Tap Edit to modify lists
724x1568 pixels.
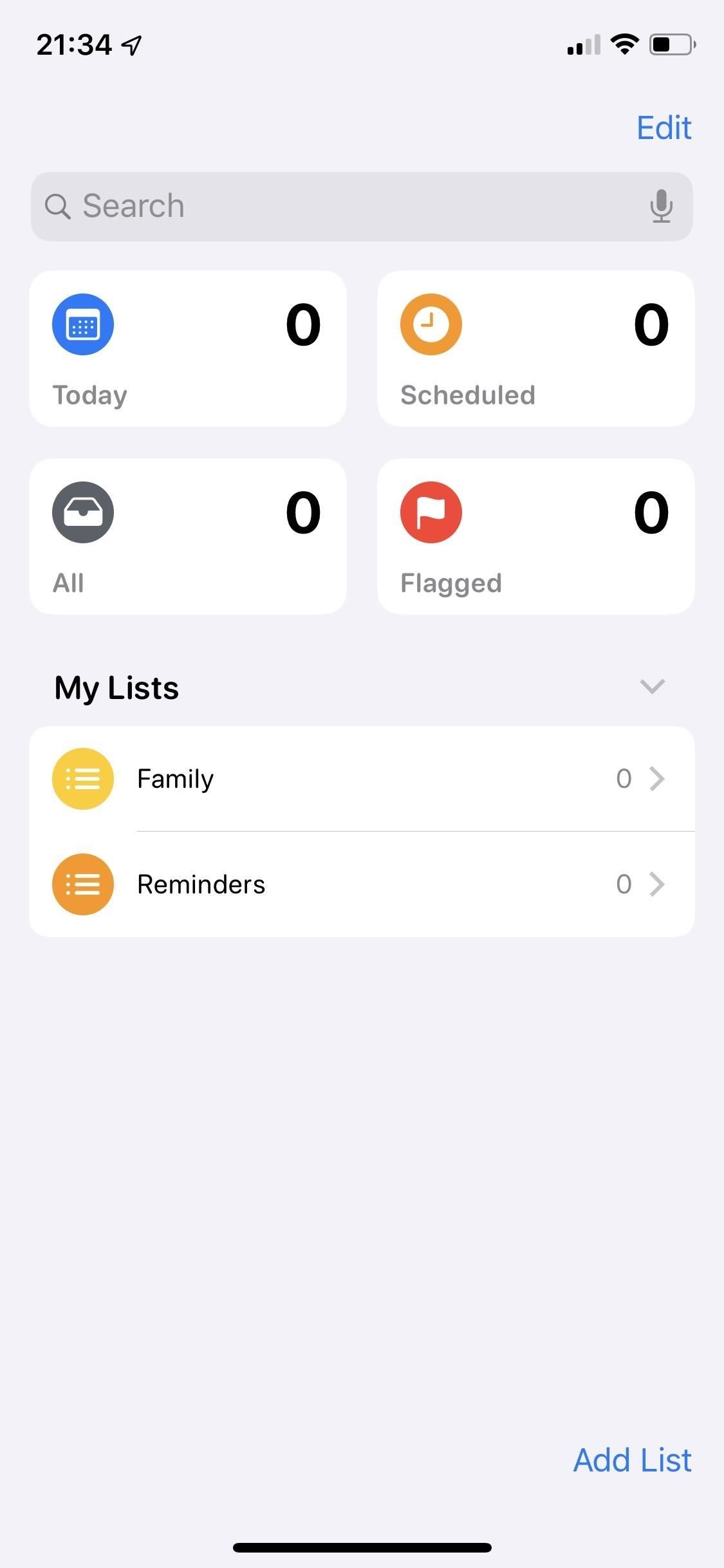click(x=664, y=127)
